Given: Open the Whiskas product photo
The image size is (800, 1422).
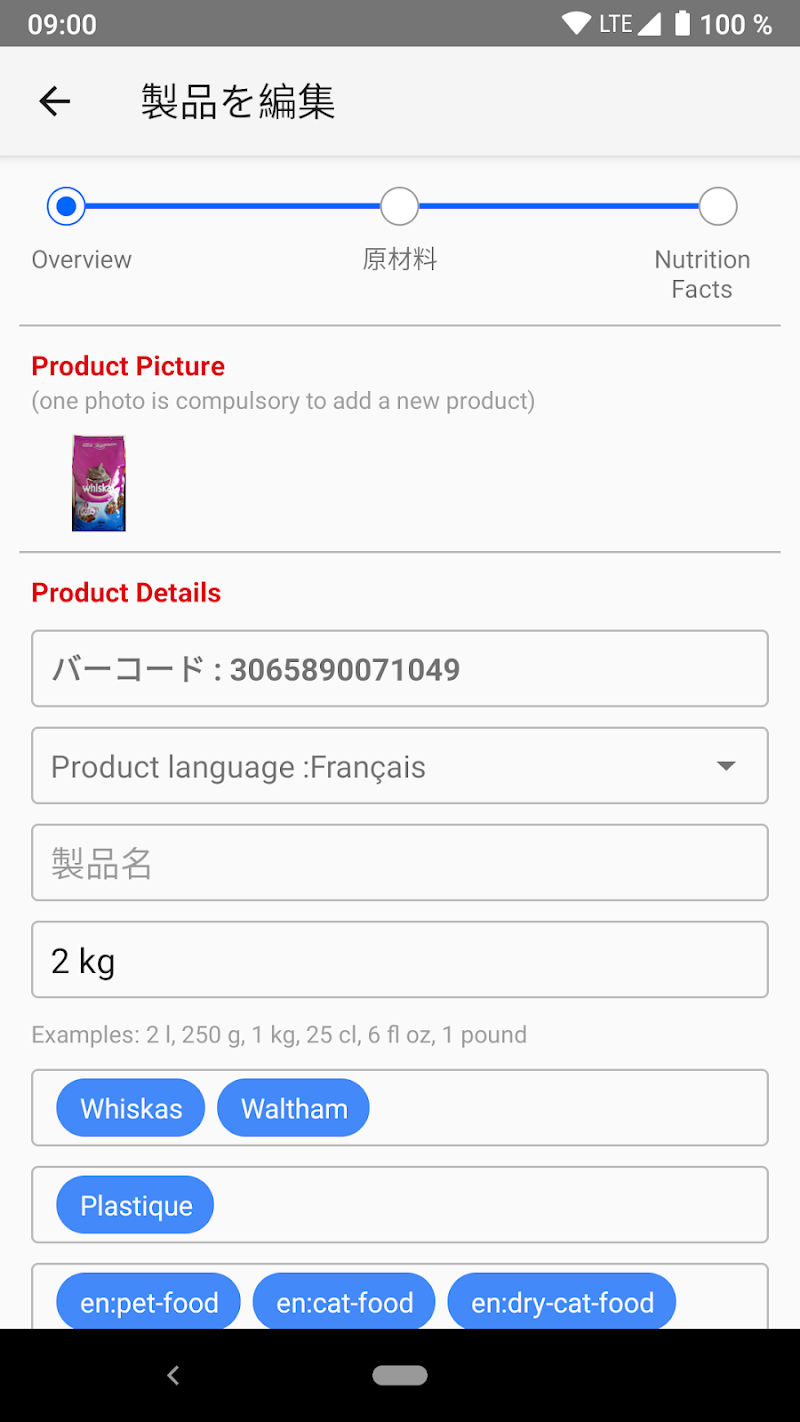Looking at the screenshot, I should [x=99, y=483].
